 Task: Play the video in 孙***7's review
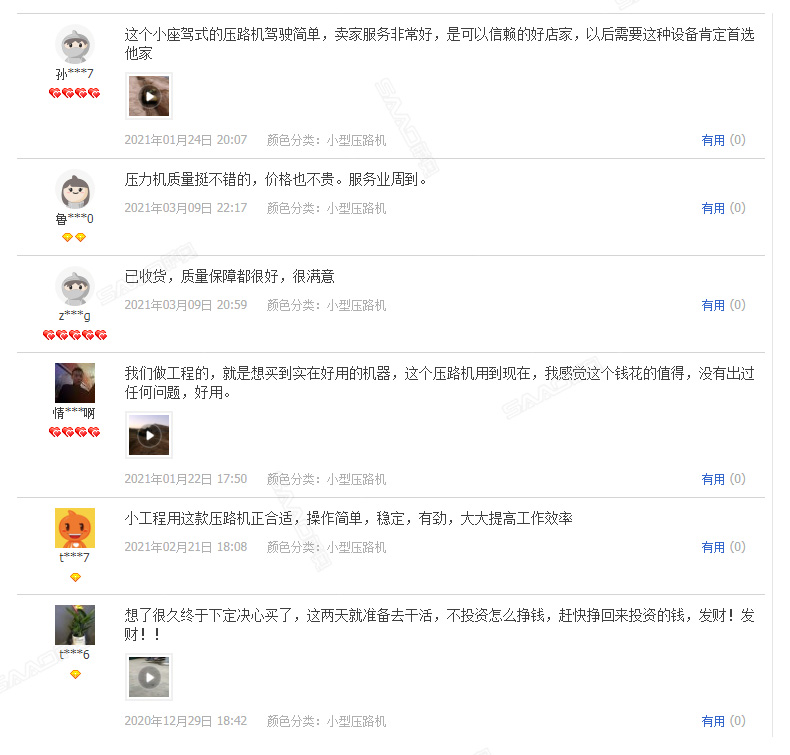(149, 96)
